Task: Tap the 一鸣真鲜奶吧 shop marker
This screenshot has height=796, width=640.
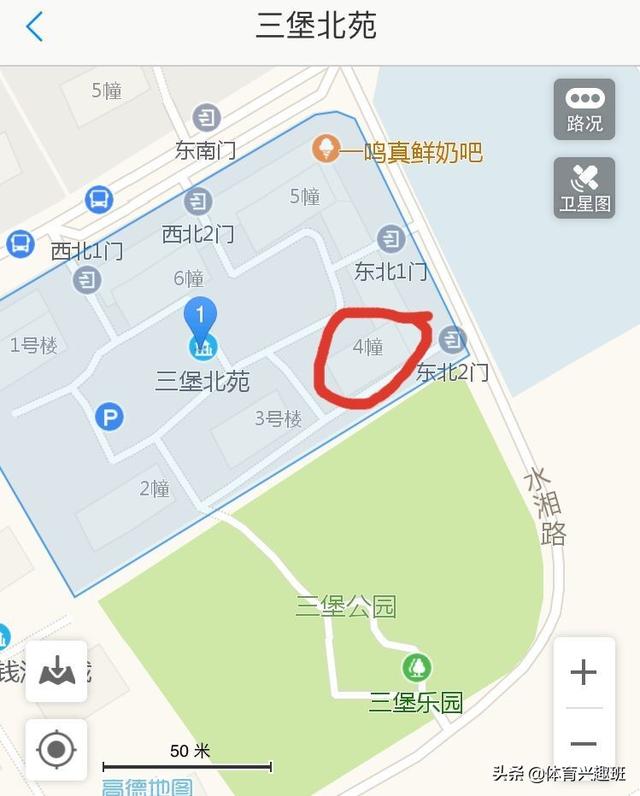Action: click(x=324, y=150)
